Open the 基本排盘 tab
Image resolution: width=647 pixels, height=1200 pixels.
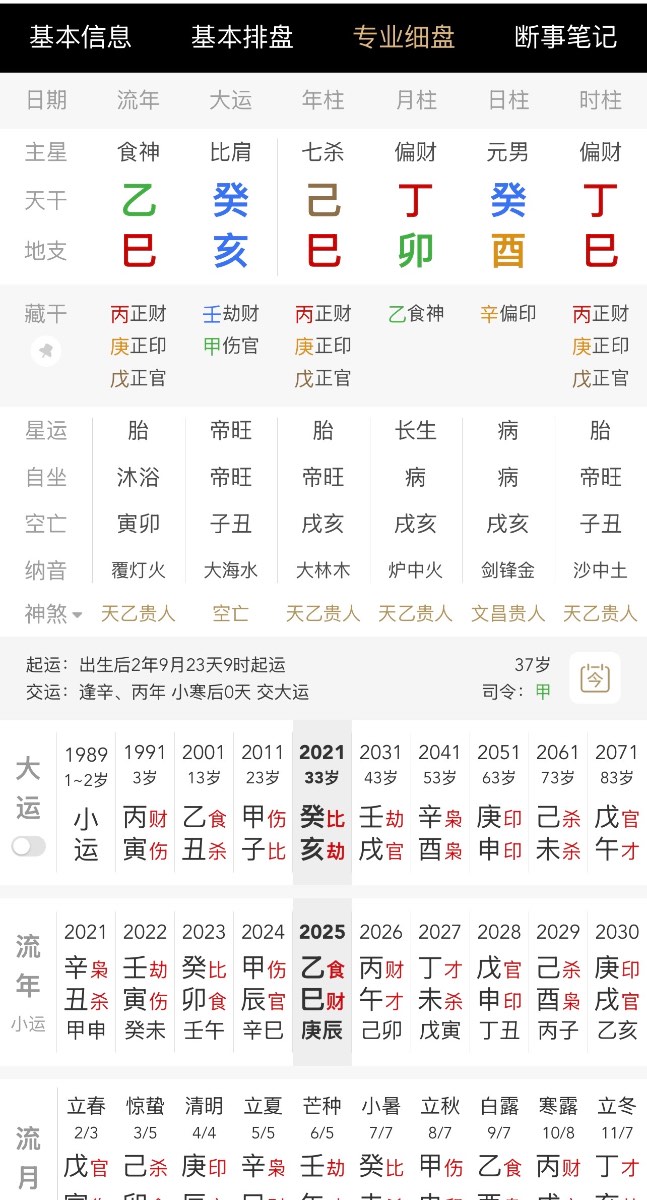pos(242,37)
